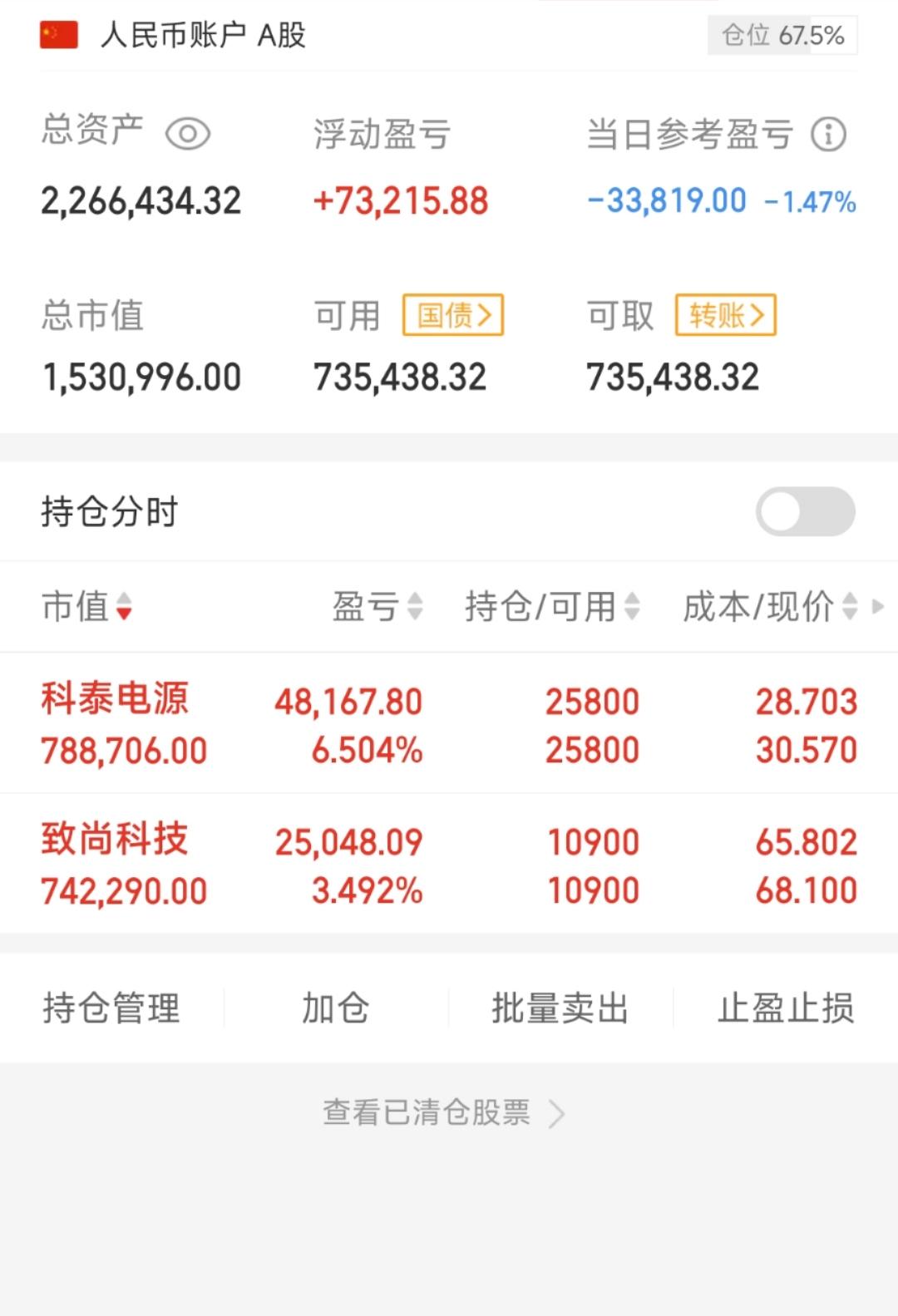Click 批量卖出 to sell in batch

pos(560,1008)
